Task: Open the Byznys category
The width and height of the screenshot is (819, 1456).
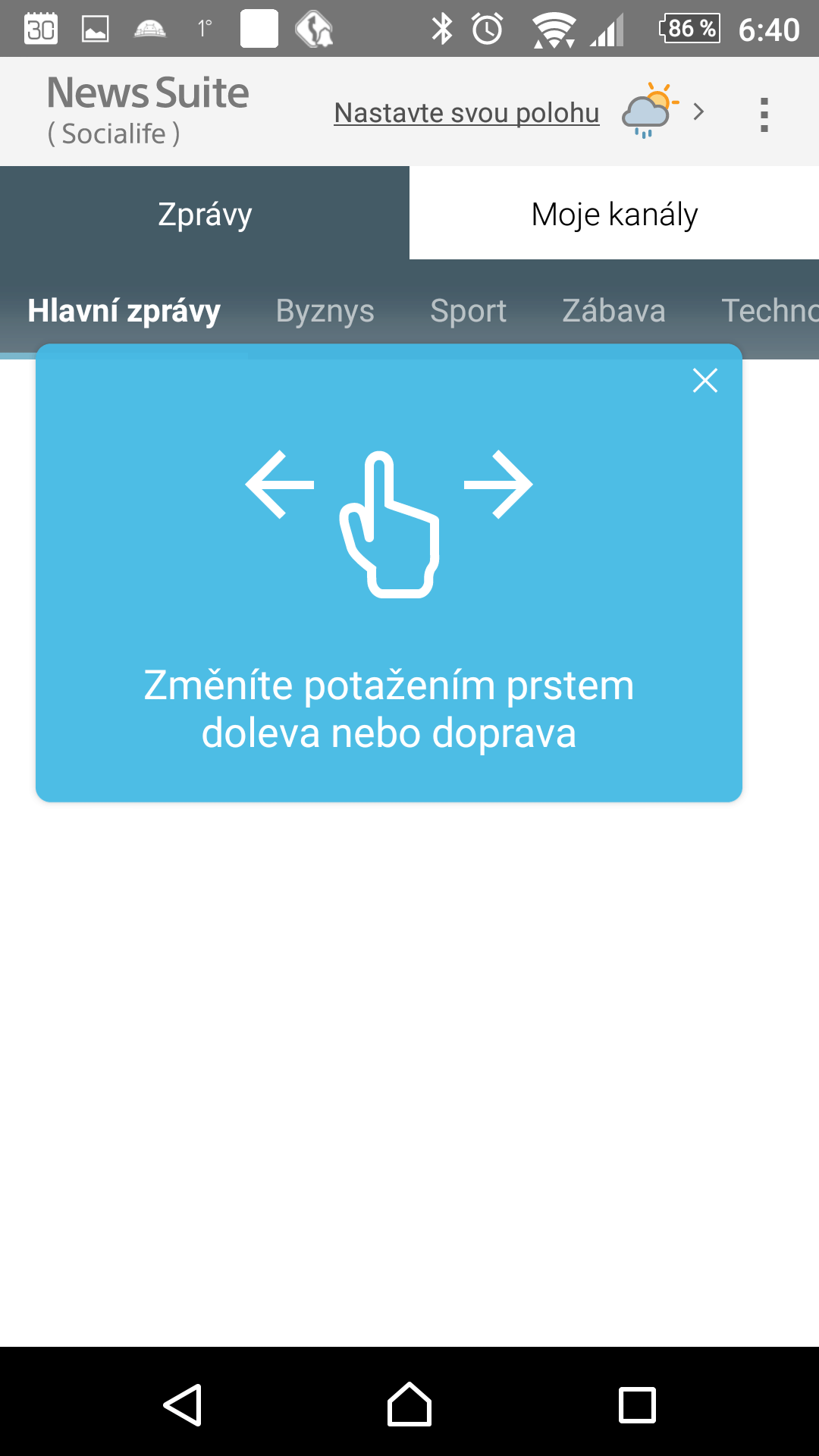Action: [x=325, y=311]
